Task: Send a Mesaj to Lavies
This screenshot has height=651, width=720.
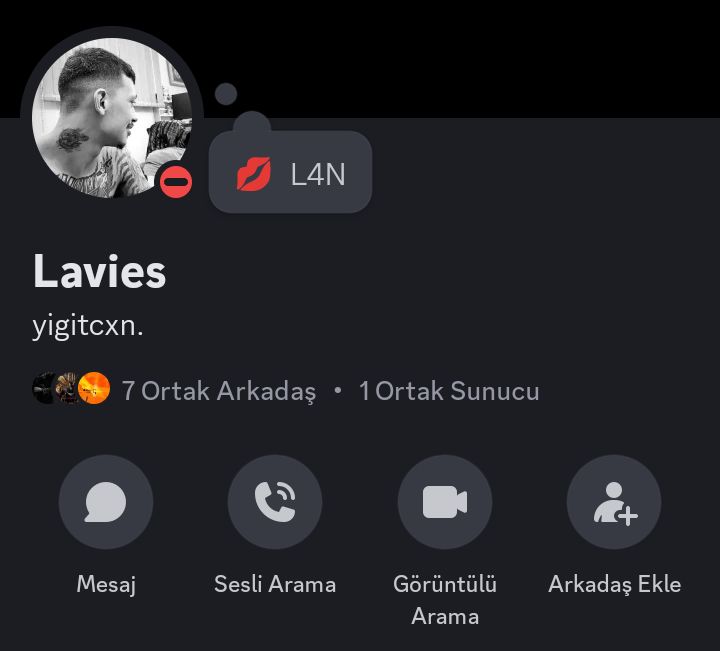Action: coord(106,502)
